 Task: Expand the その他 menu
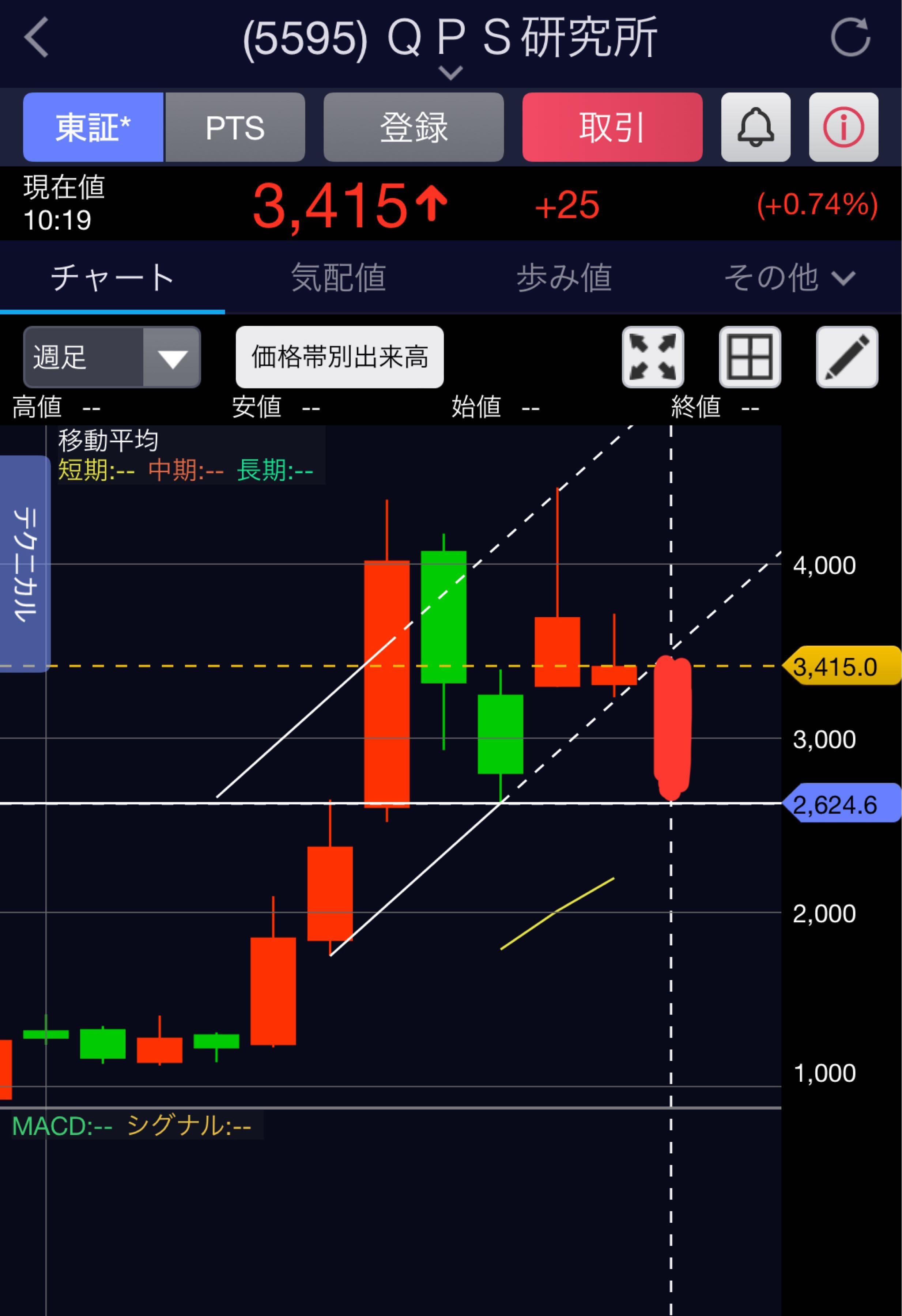click(x=789, y=277)
